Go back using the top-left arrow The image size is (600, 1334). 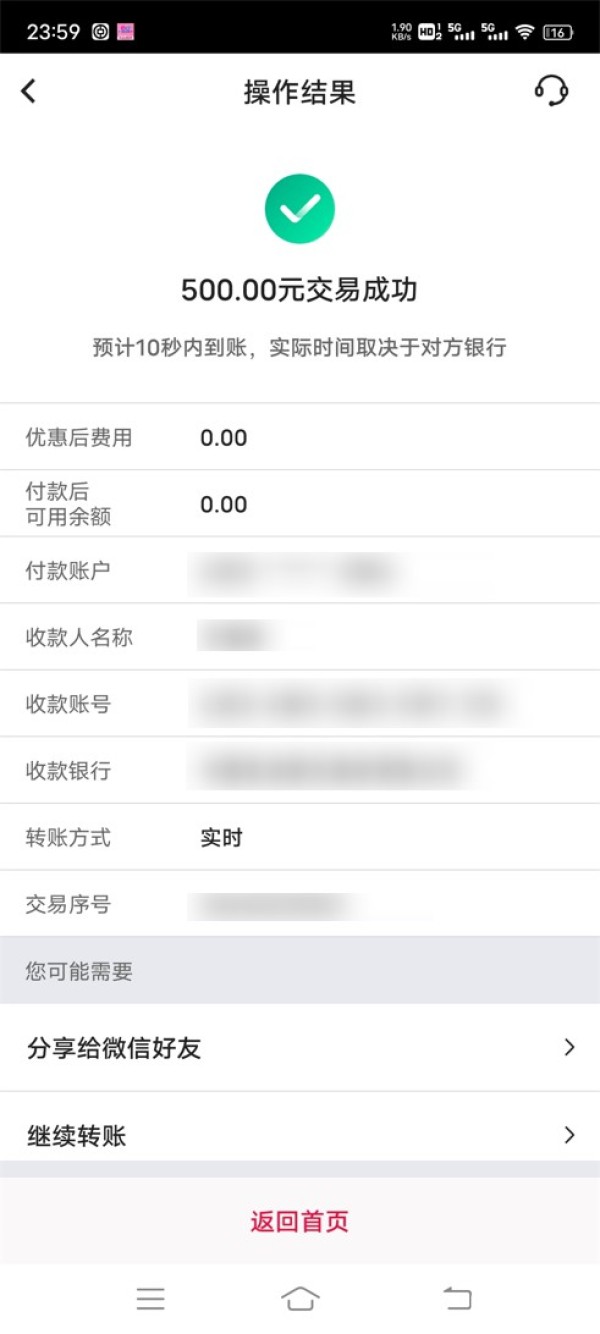click(x=28, y=91)
